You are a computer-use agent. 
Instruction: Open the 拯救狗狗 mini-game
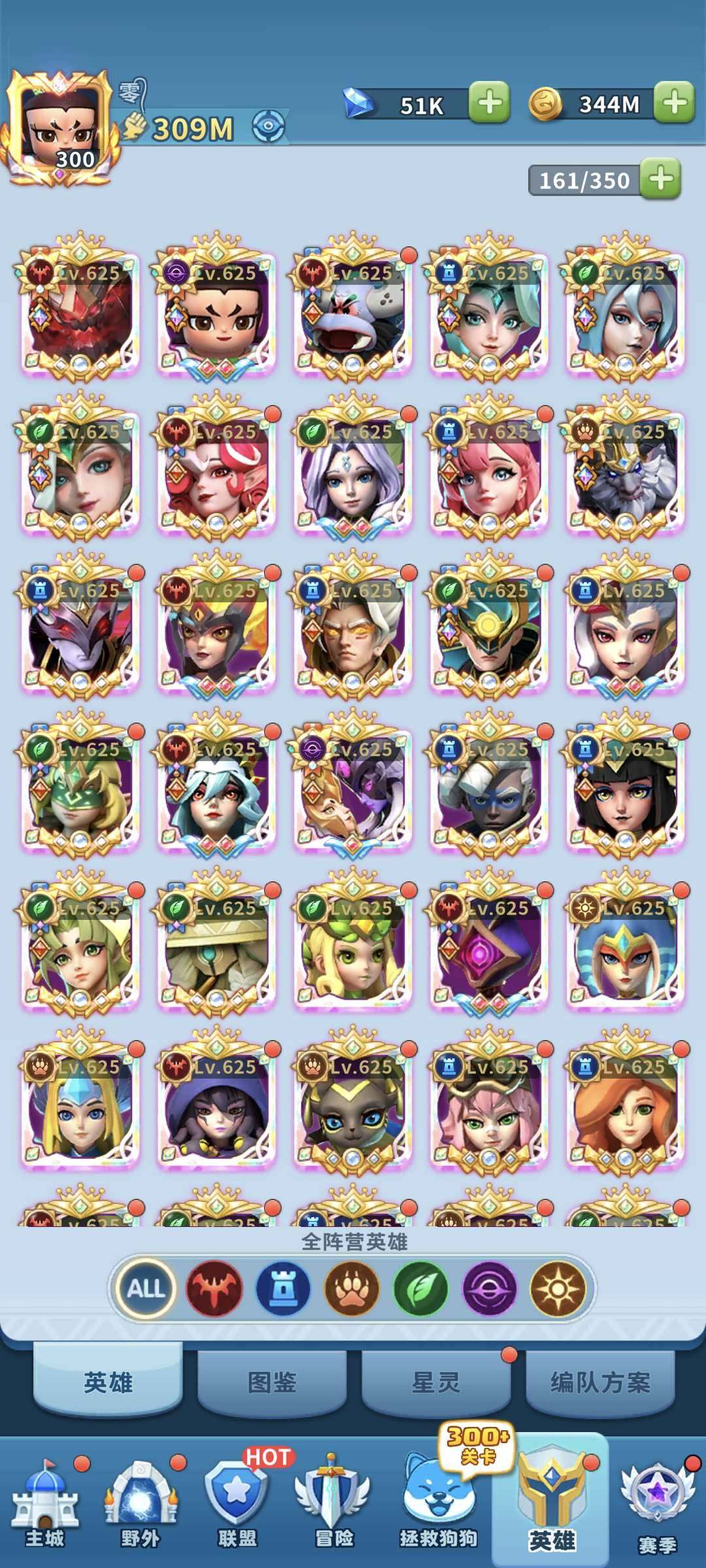[x=438, y=1503]
